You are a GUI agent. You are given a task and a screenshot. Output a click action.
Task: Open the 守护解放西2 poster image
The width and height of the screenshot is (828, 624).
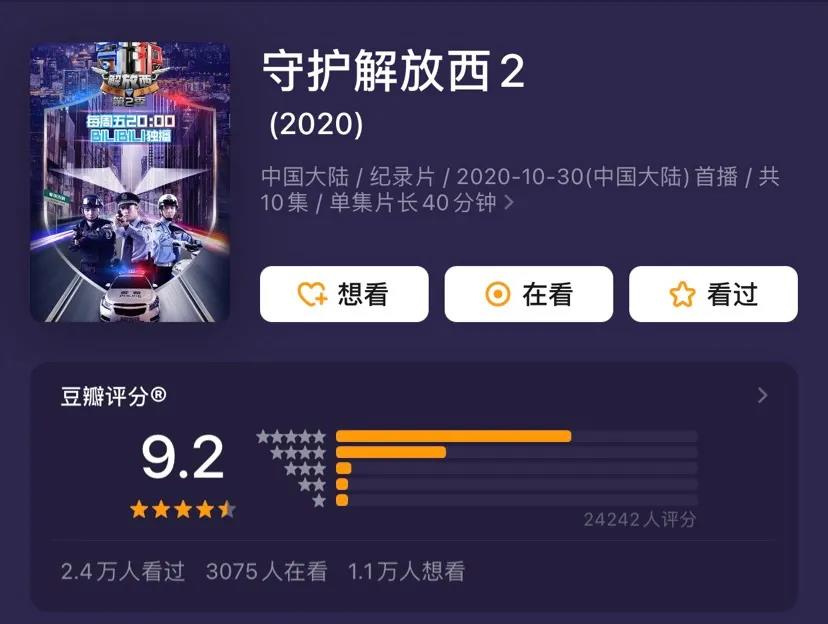pyautogui.click(x=130, y=182)
